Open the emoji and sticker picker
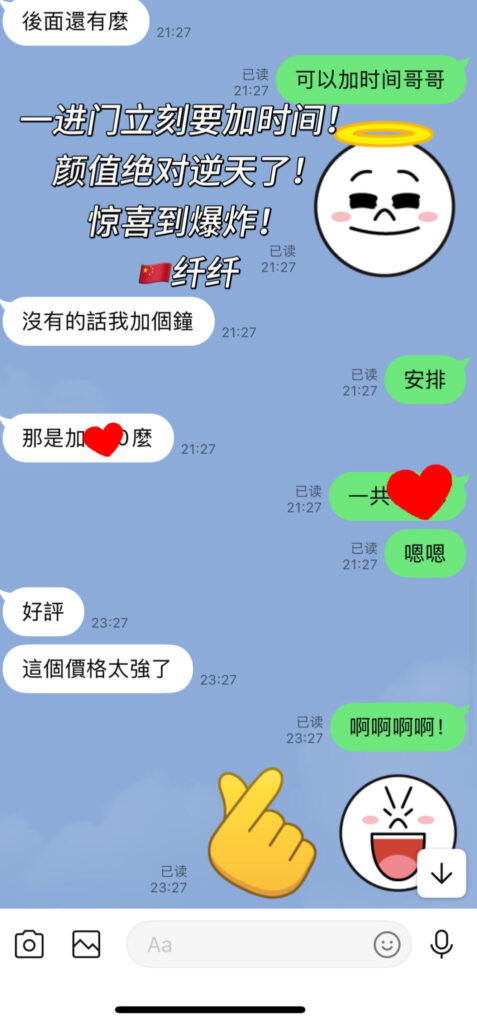The width and height of the screenshot is (477, 1024). [x=387, y=944]
